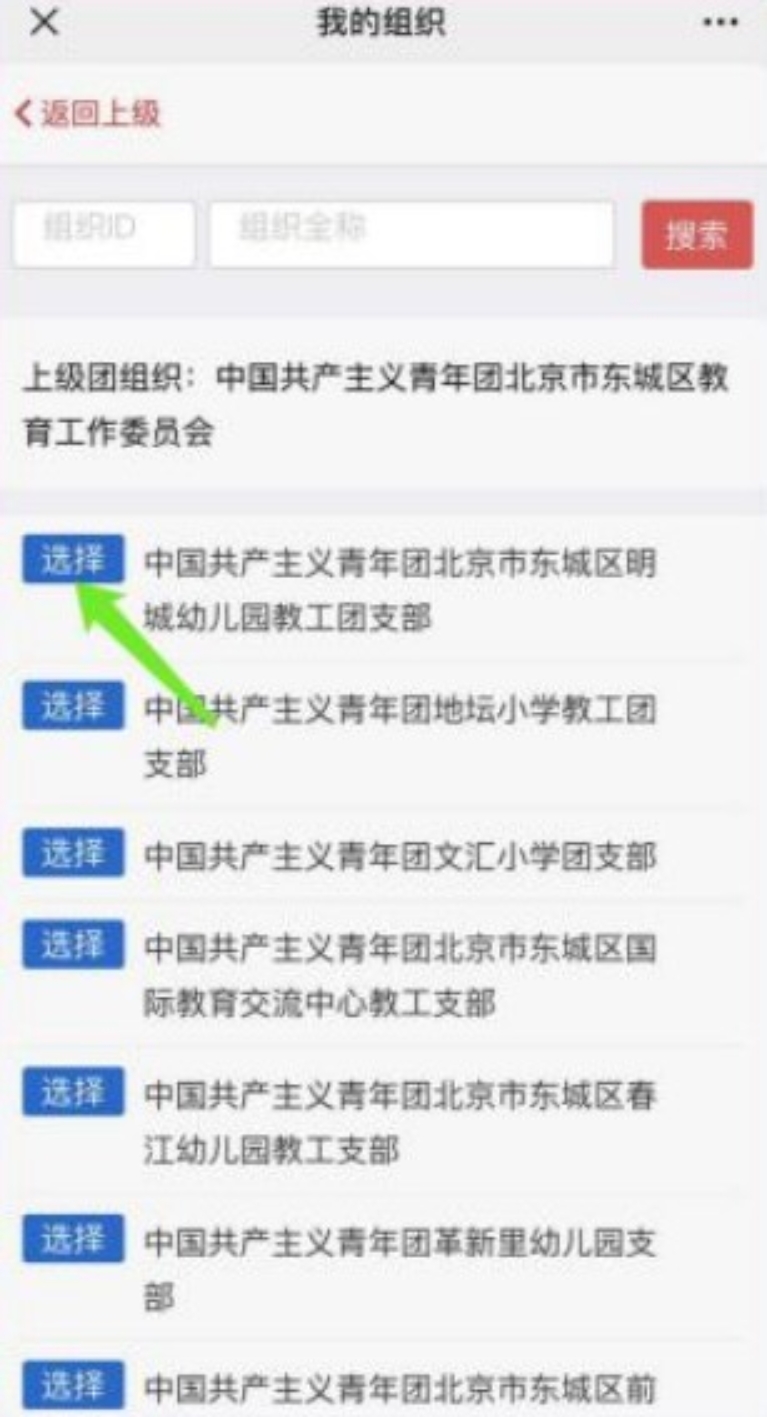This screenshot has height=1417, width=767.
Task: Focus the 组织全称 input field
Action: [x=411, y=234]
